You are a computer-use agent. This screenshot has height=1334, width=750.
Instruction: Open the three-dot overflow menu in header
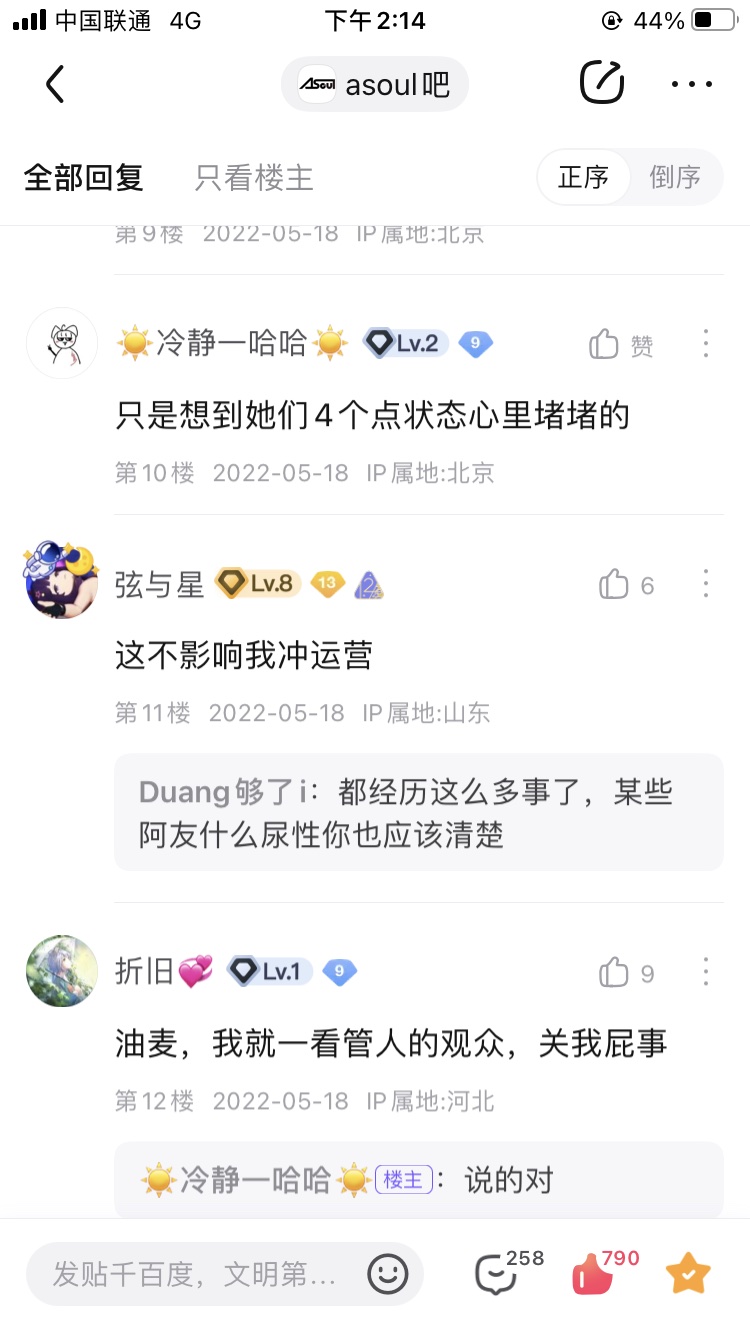click(x=692, y=84)
